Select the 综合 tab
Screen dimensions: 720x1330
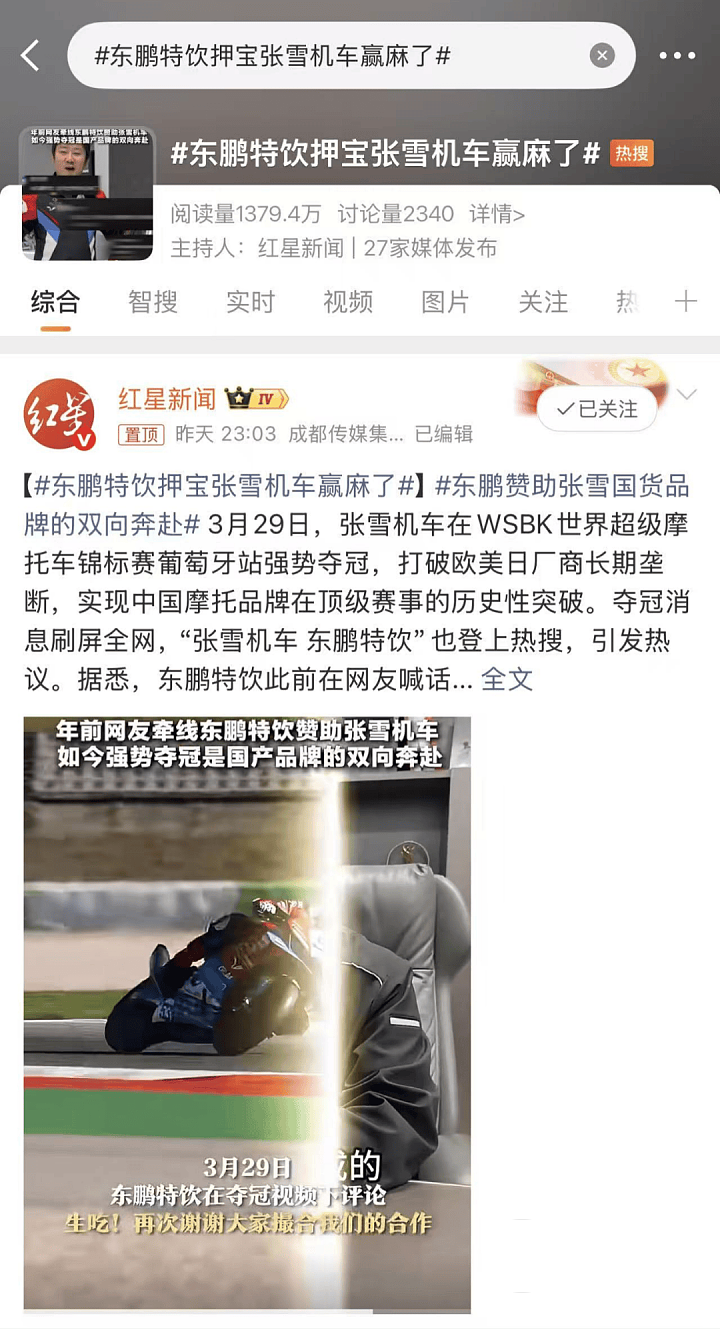[x=55, y=302]
